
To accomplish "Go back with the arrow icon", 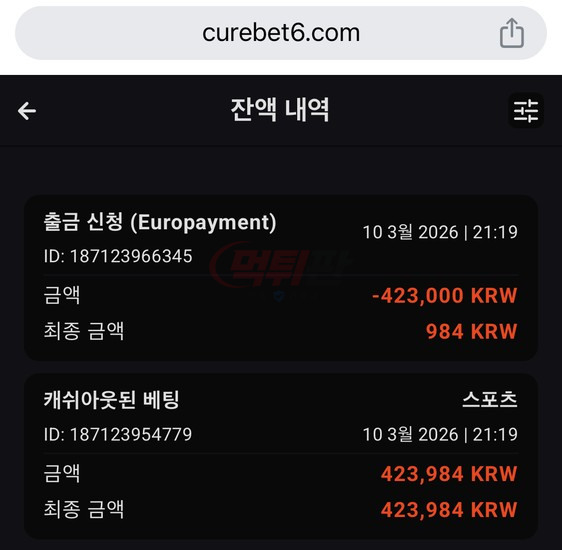I will coord(27,110).
